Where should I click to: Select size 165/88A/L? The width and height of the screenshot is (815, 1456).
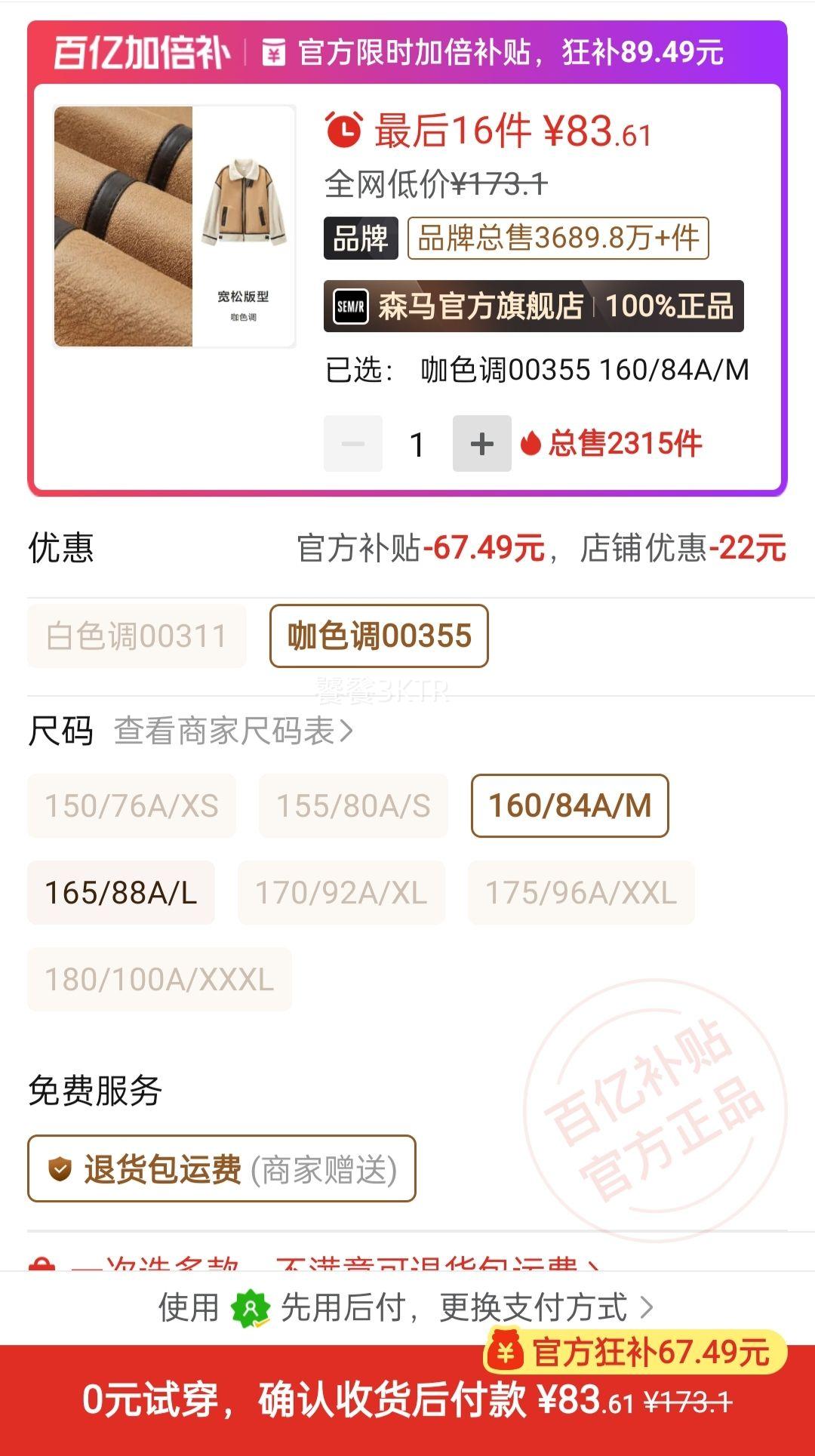coord(119,892)
